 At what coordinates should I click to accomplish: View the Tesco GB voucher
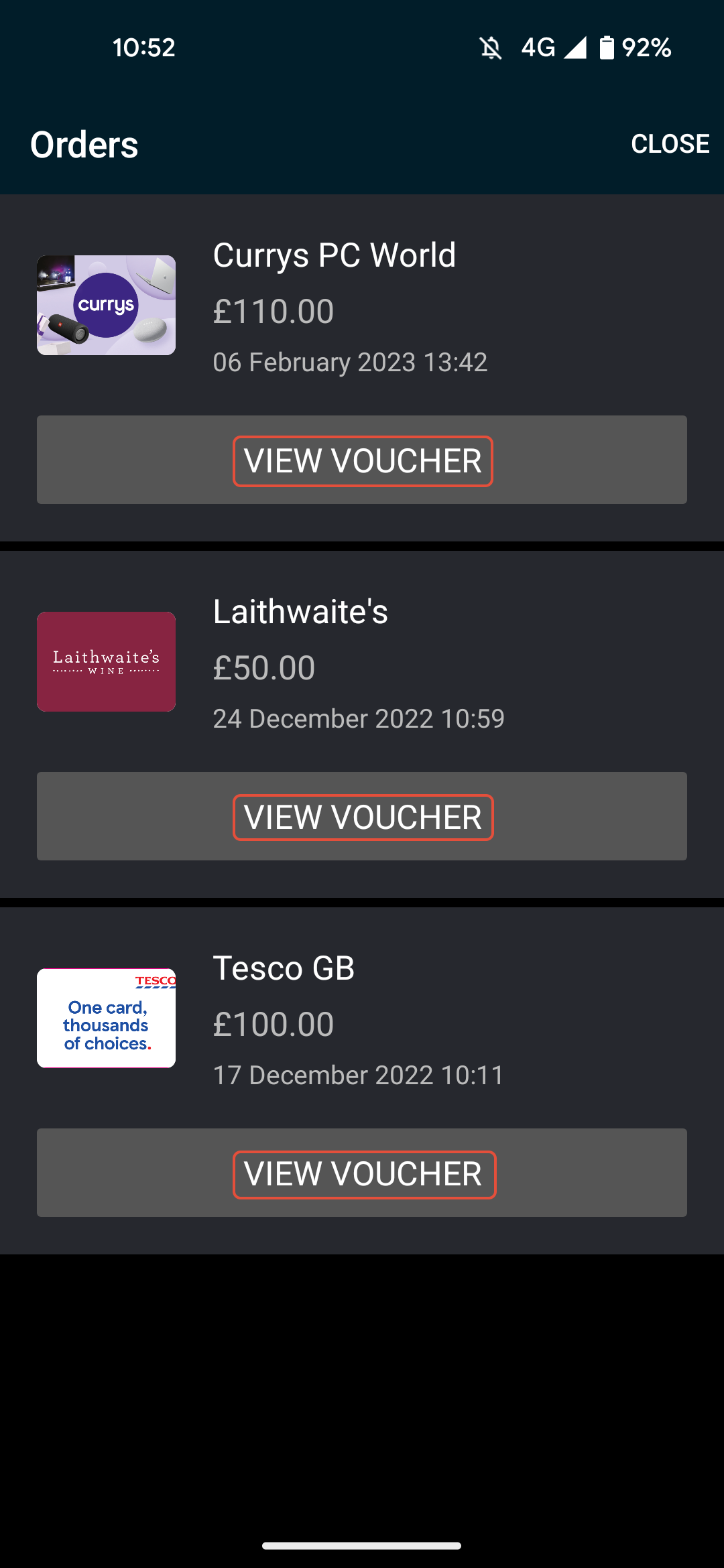click(362, 1173)
